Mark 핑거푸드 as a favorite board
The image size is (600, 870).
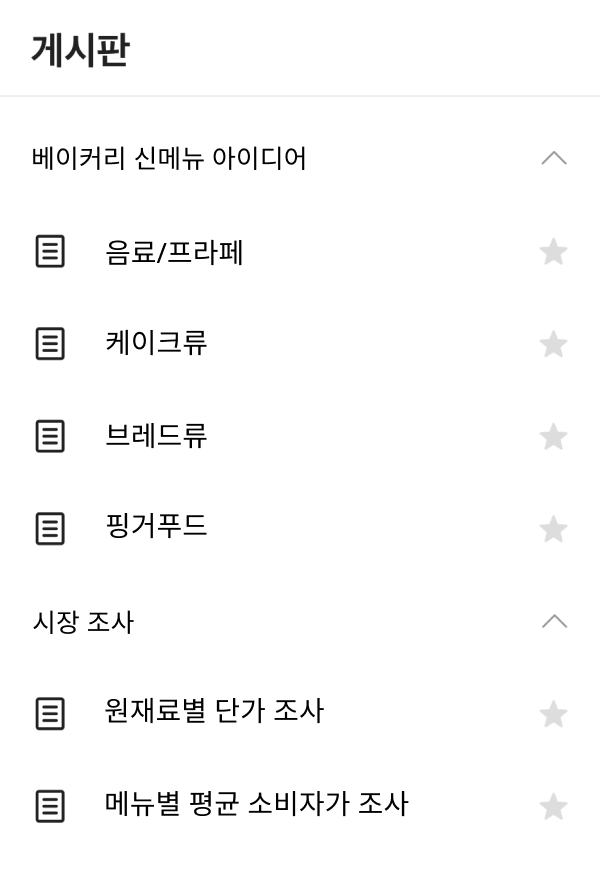(553, 529)
